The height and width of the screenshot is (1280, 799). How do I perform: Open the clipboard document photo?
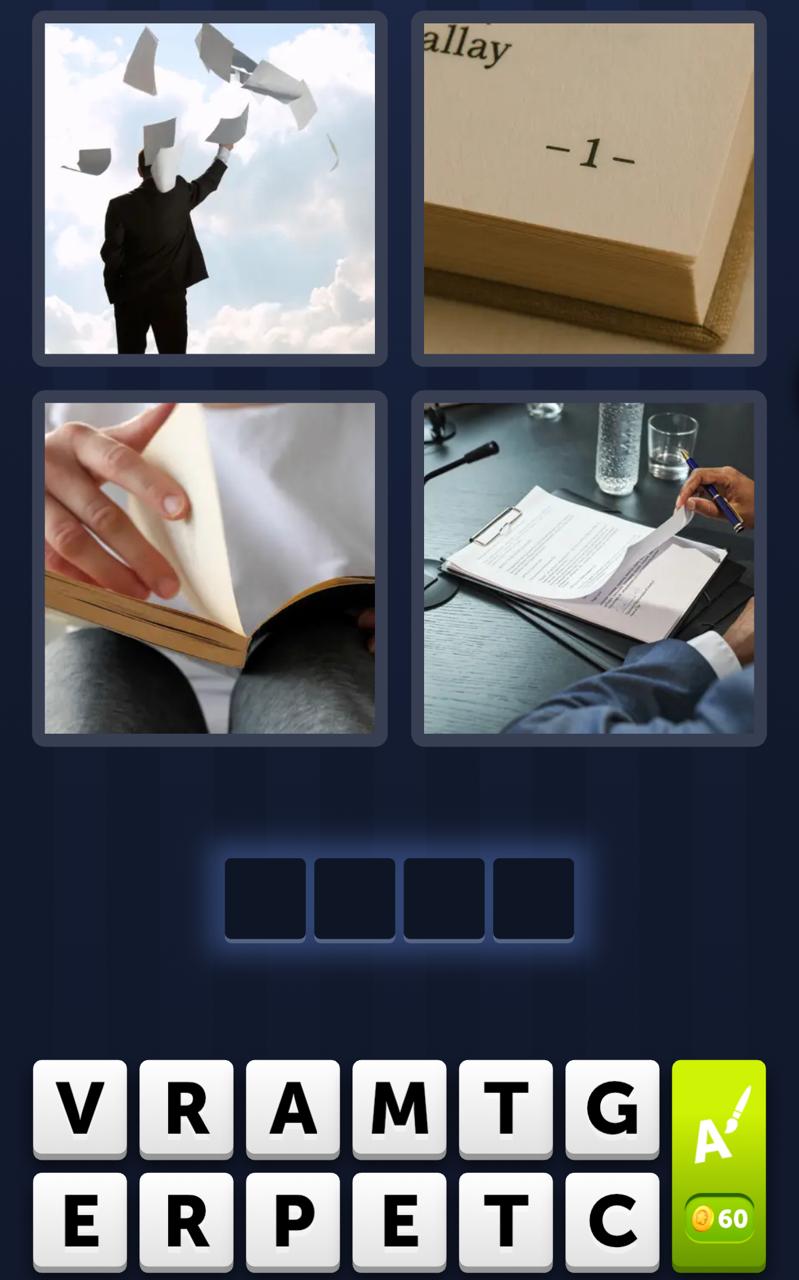click(588, 567)
